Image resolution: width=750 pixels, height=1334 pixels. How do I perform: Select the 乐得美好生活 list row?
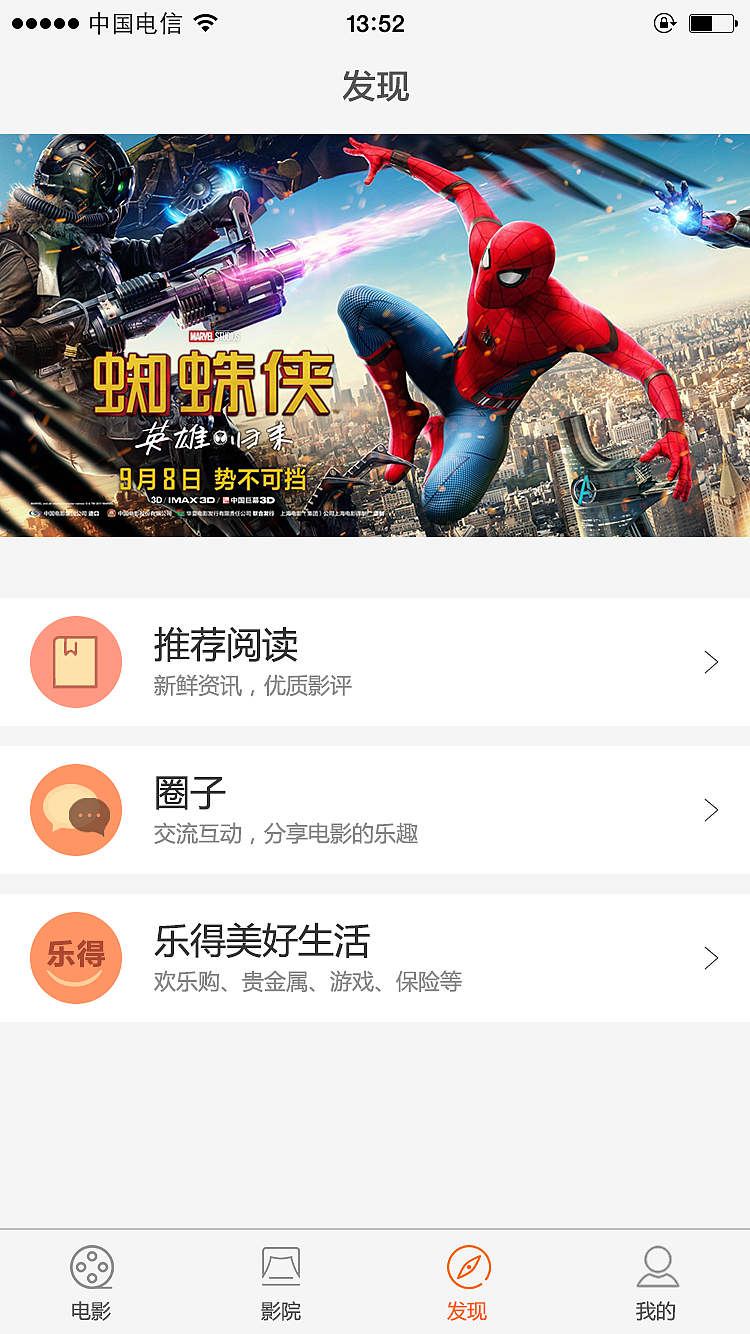[x=375, y=957]
